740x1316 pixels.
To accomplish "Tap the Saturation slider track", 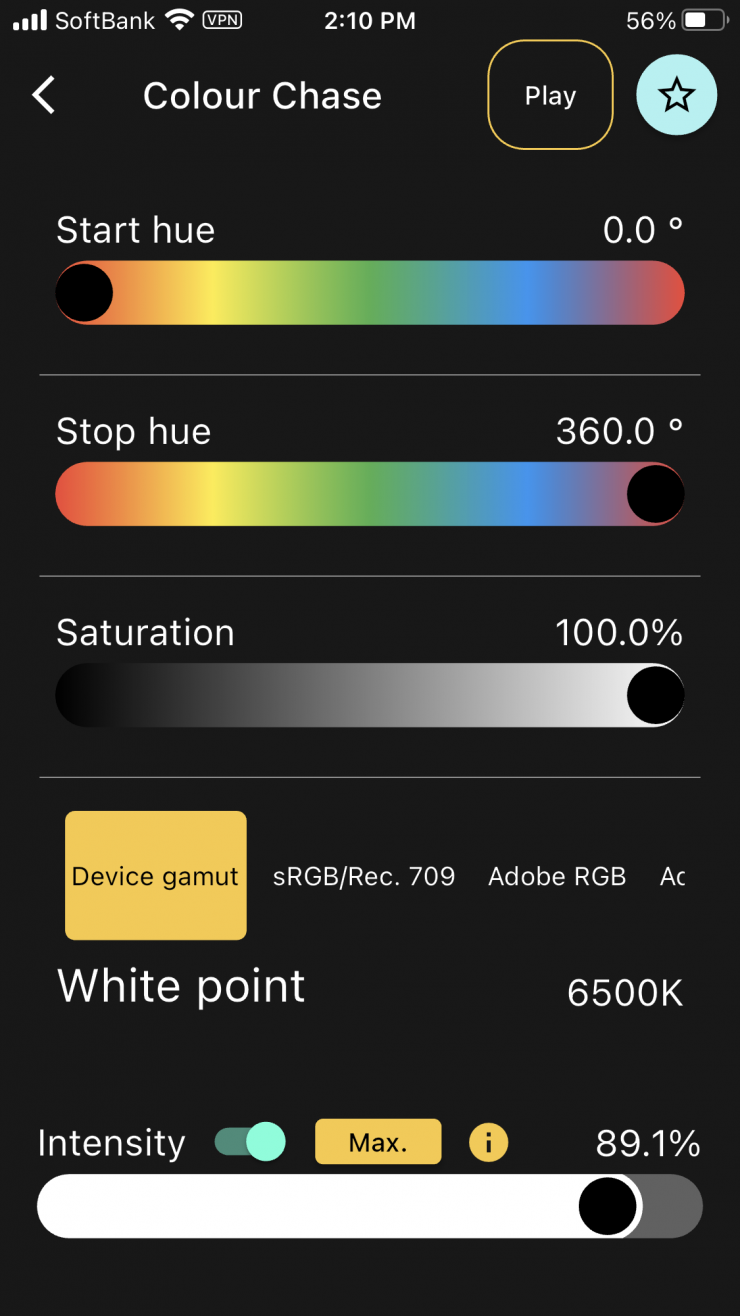I will coord(370,695).
